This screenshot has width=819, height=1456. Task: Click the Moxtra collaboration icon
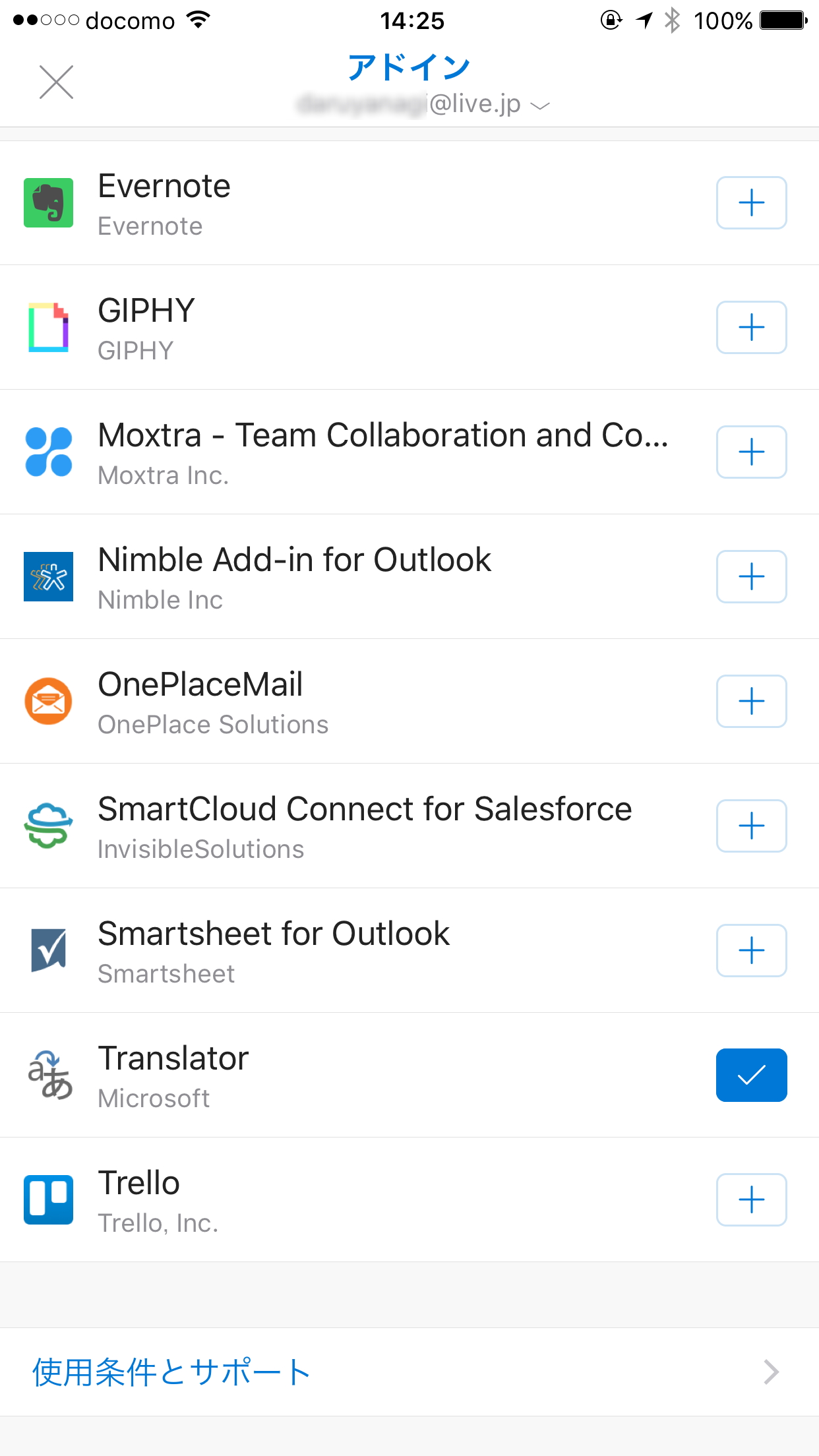[48, 452]
